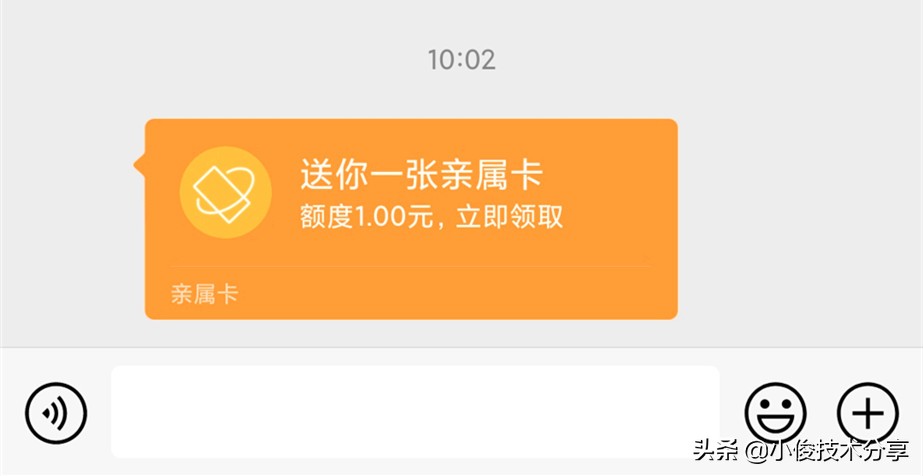
Task: Switch to voice input mode
Action: point(57,411)
